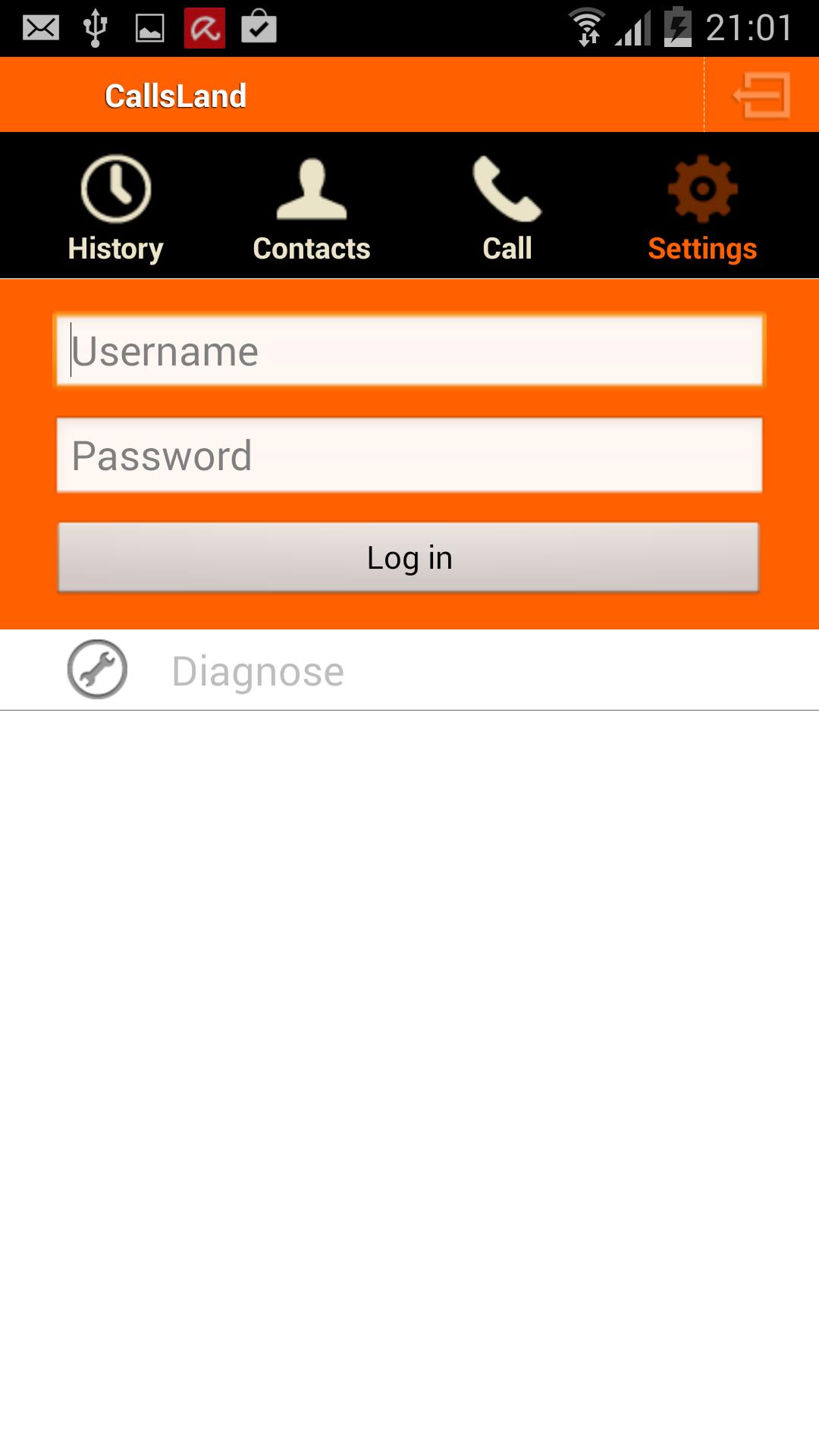Open the Contacts tab
The height and width of the screenshot is (1456, 819).
pos(311,208)
